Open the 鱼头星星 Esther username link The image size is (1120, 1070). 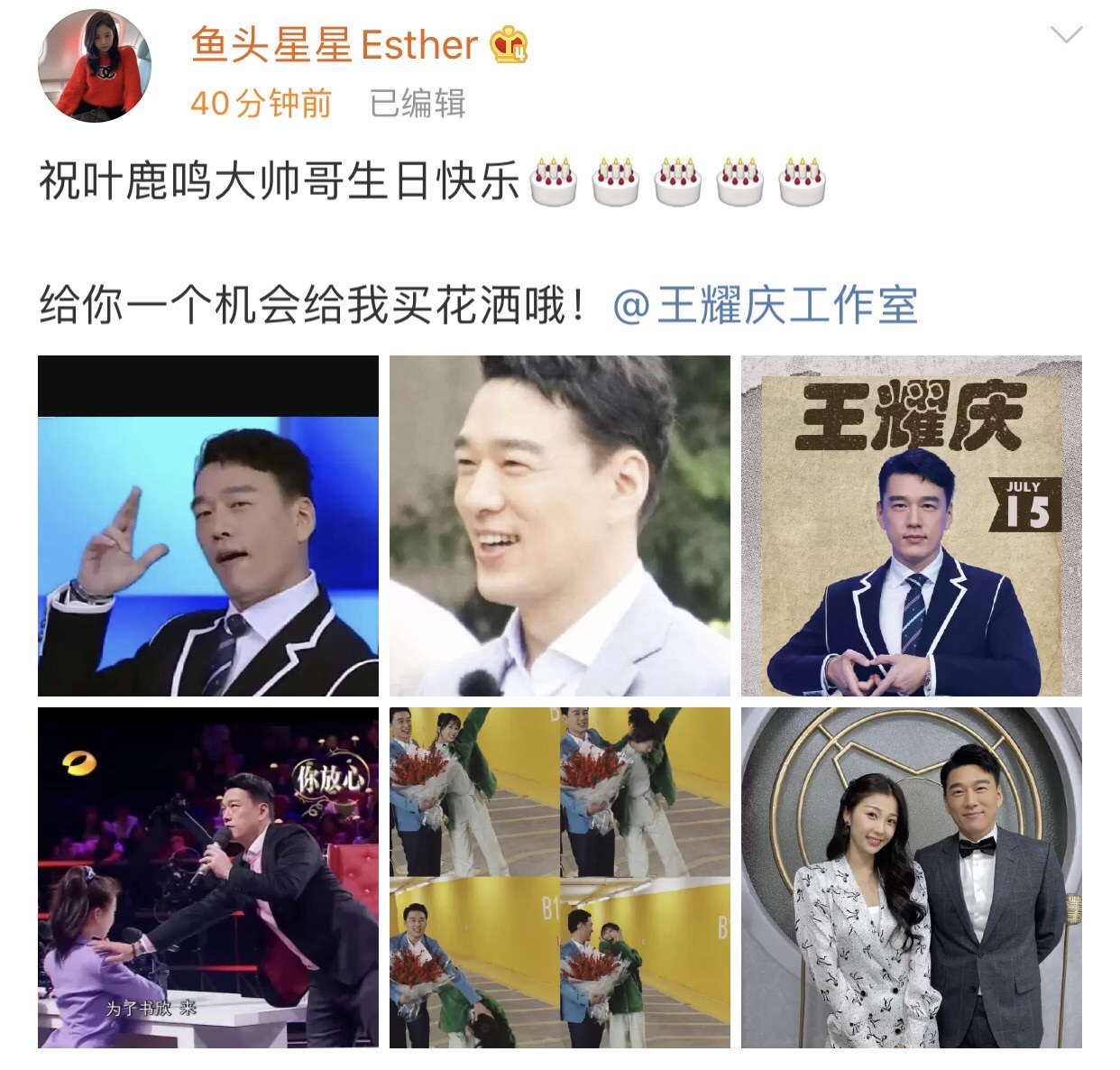334,45
